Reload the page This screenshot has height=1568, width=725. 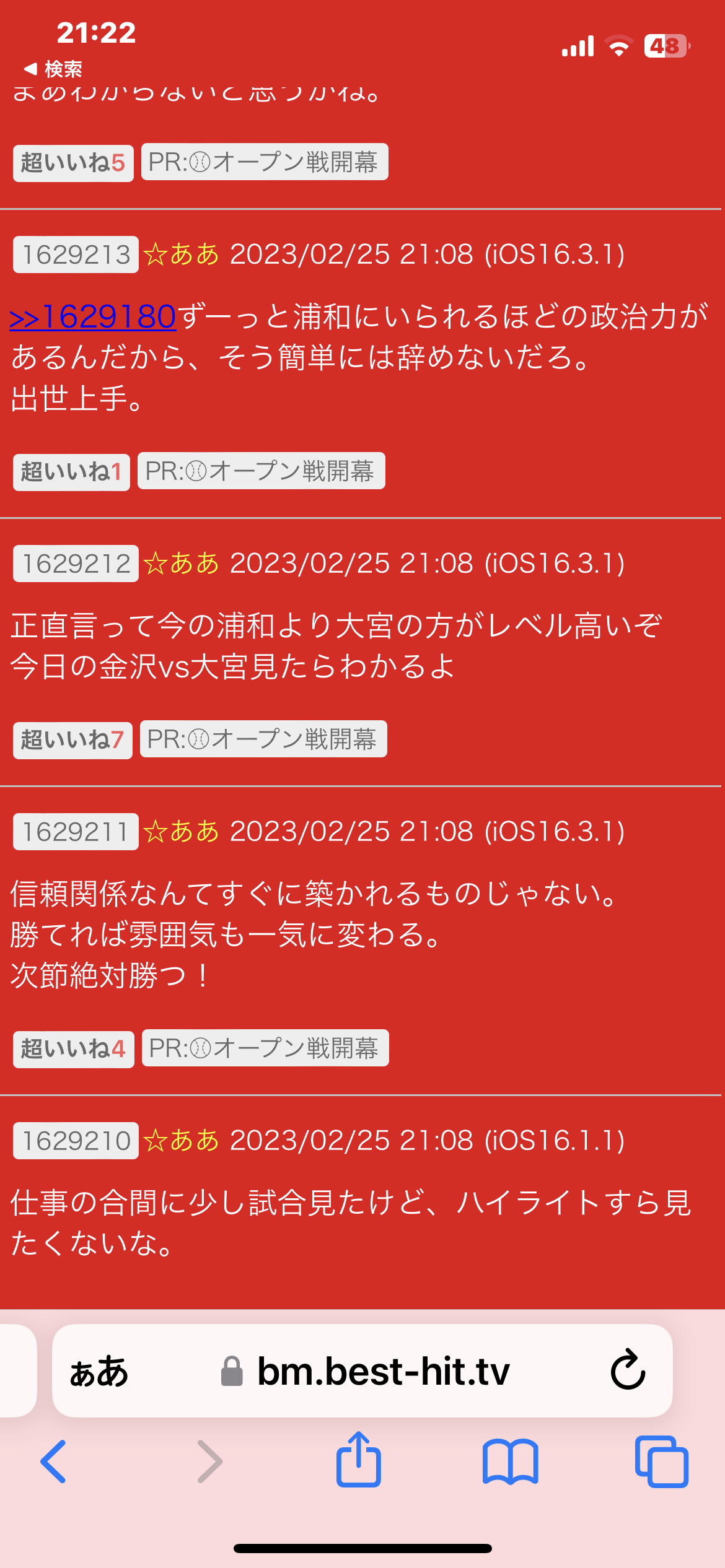[x=628, y=1370]
